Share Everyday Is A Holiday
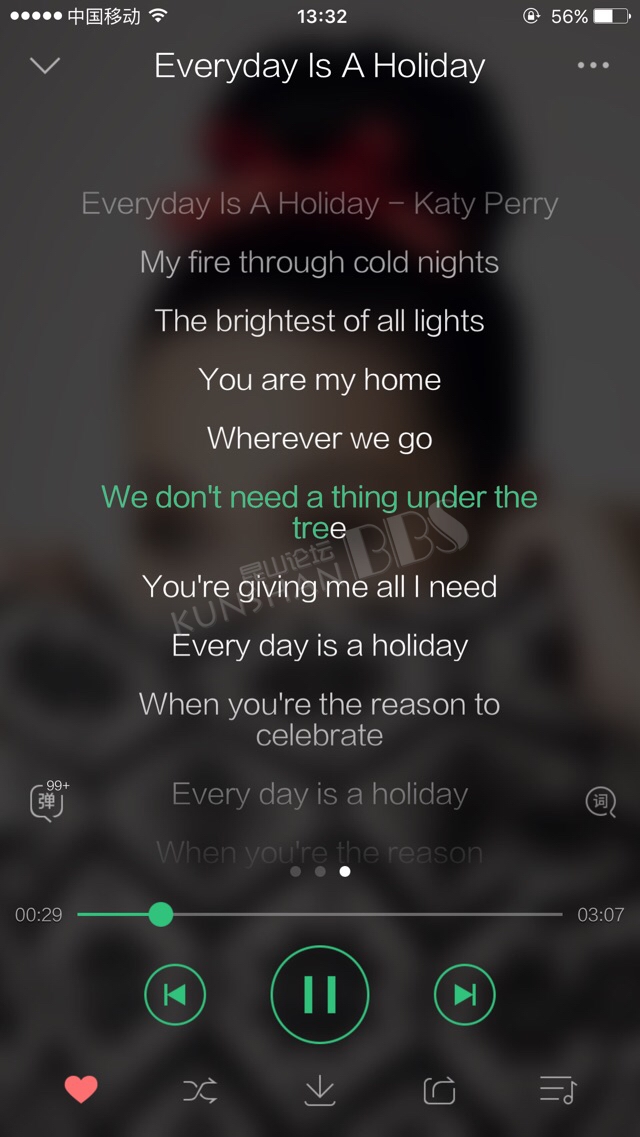Screen dimensions: 640x1137 tap(439, 1090)
